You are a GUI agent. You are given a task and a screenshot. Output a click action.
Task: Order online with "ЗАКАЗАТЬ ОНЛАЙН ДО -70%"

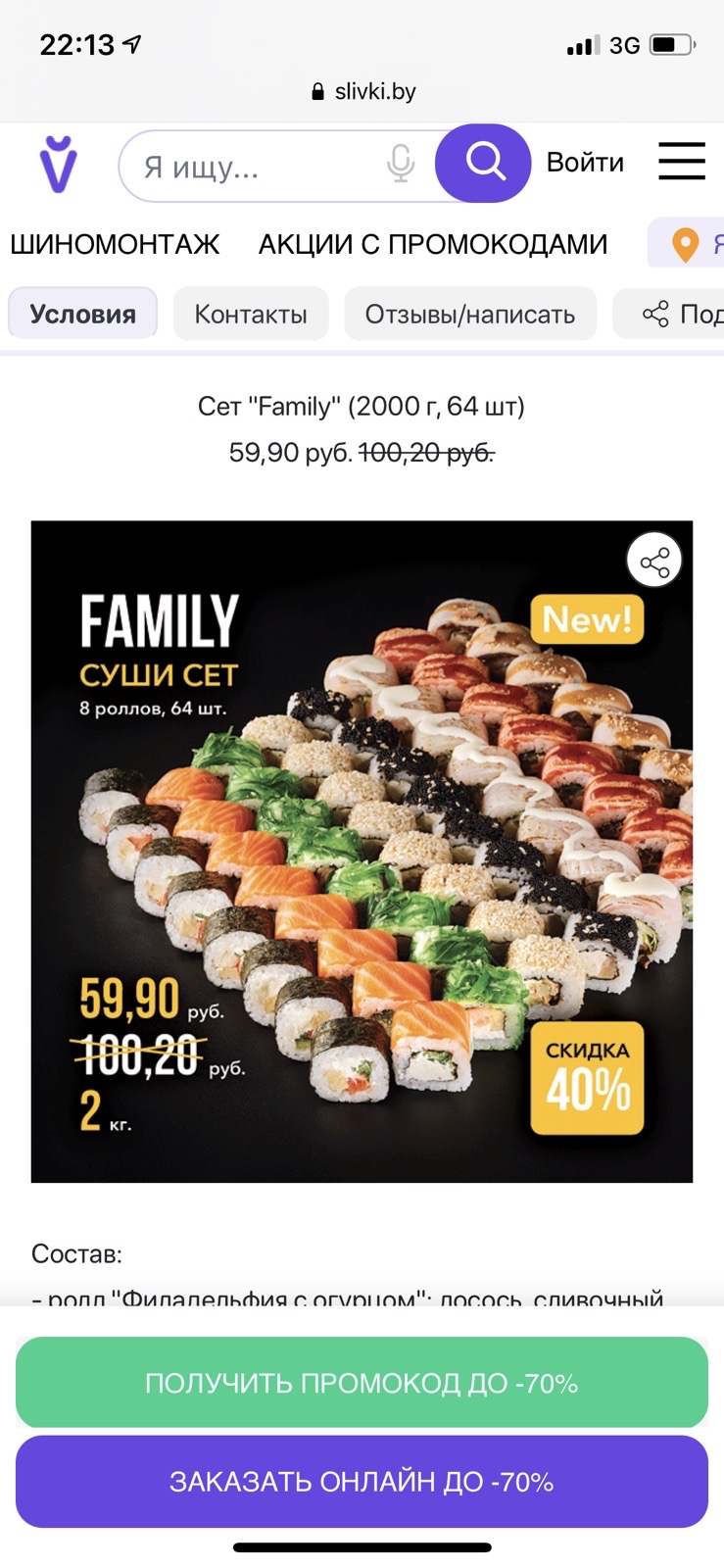(x=362, y=1481)
